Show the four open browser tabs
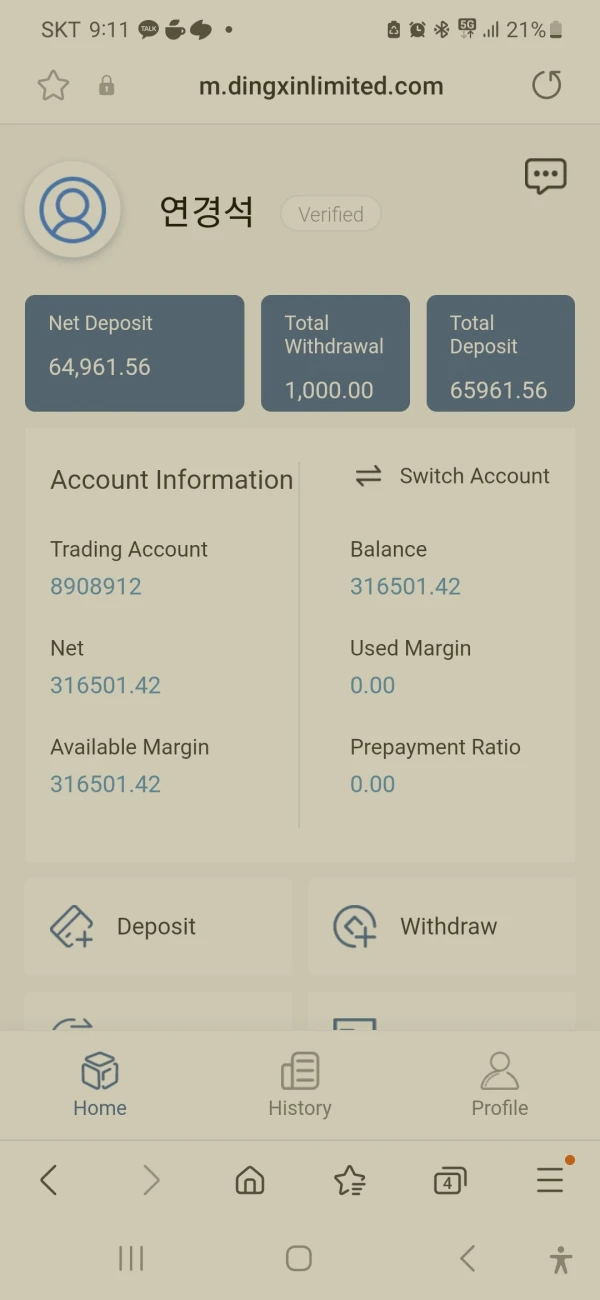600x1300 pixels. coord(449,1182)
